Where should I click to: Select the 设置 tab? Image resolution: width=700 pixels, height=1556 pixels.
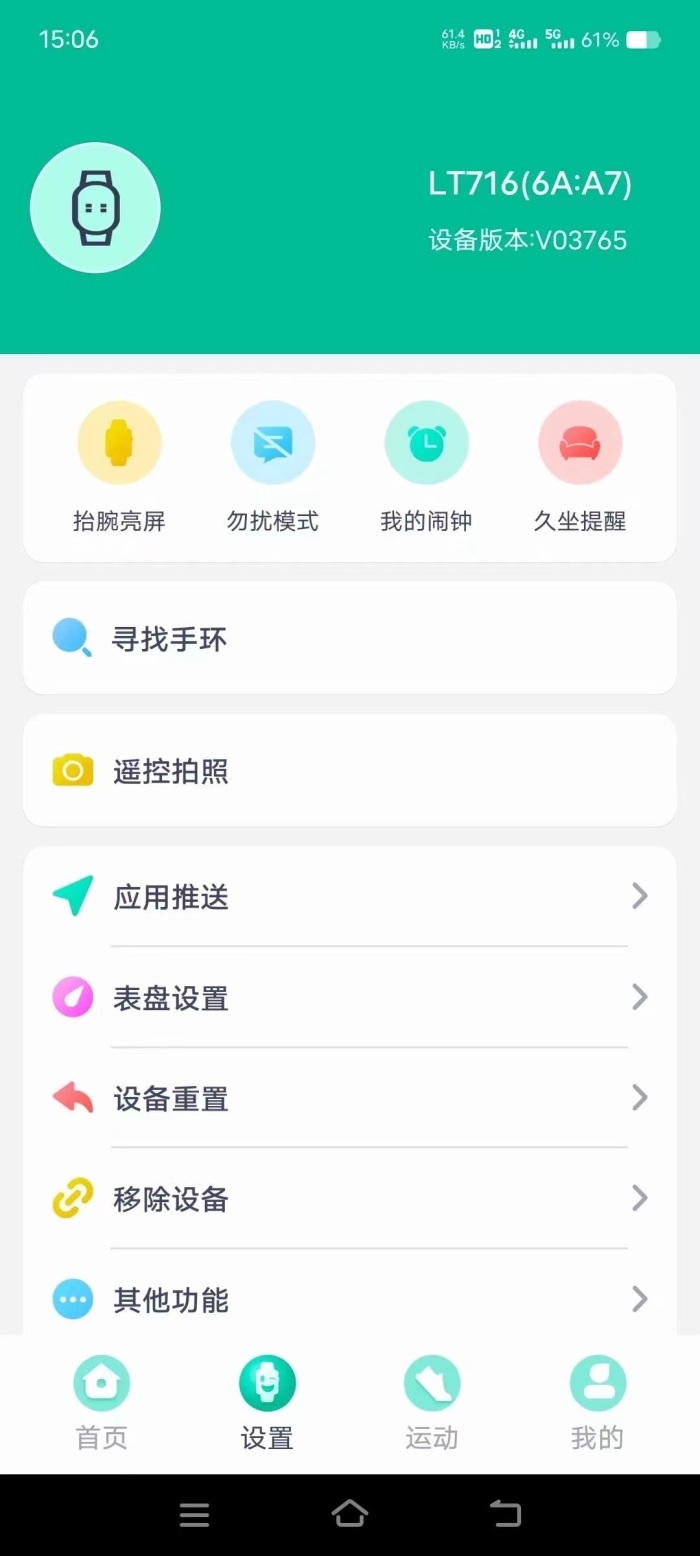coord(267,1404)
